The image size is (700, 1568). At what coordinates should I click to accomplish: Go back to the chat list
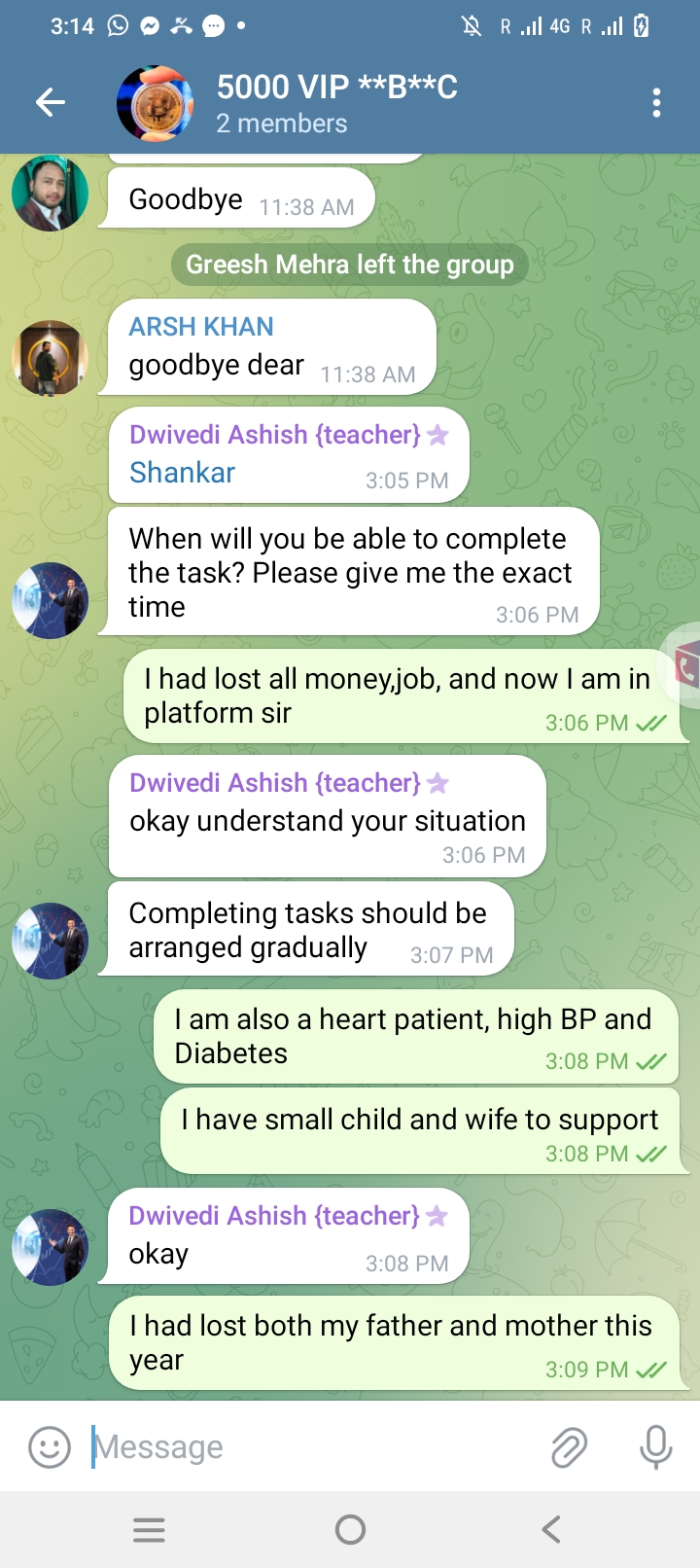[x=51, y=102]
